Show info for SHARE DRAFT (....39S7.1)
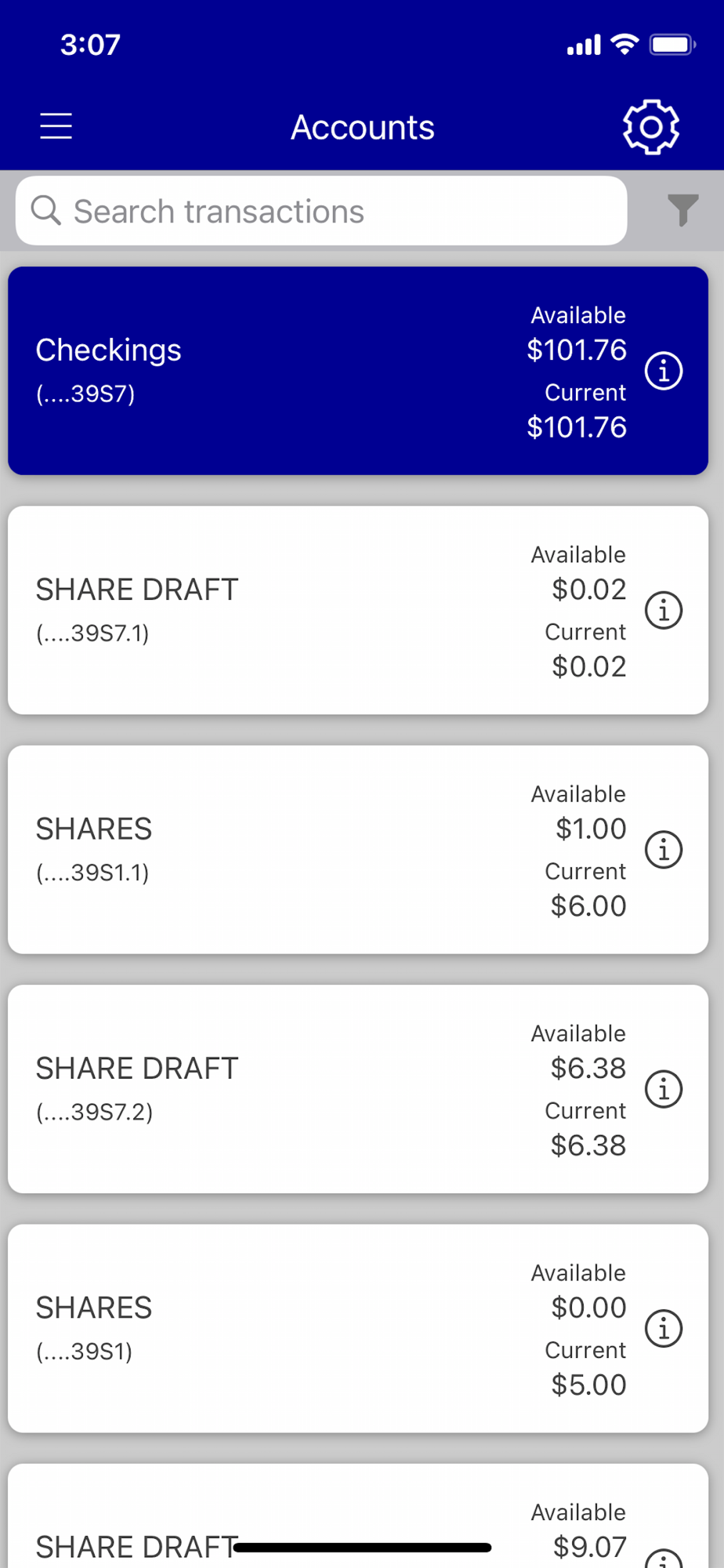724x1568 pixels. coord(664,610)
